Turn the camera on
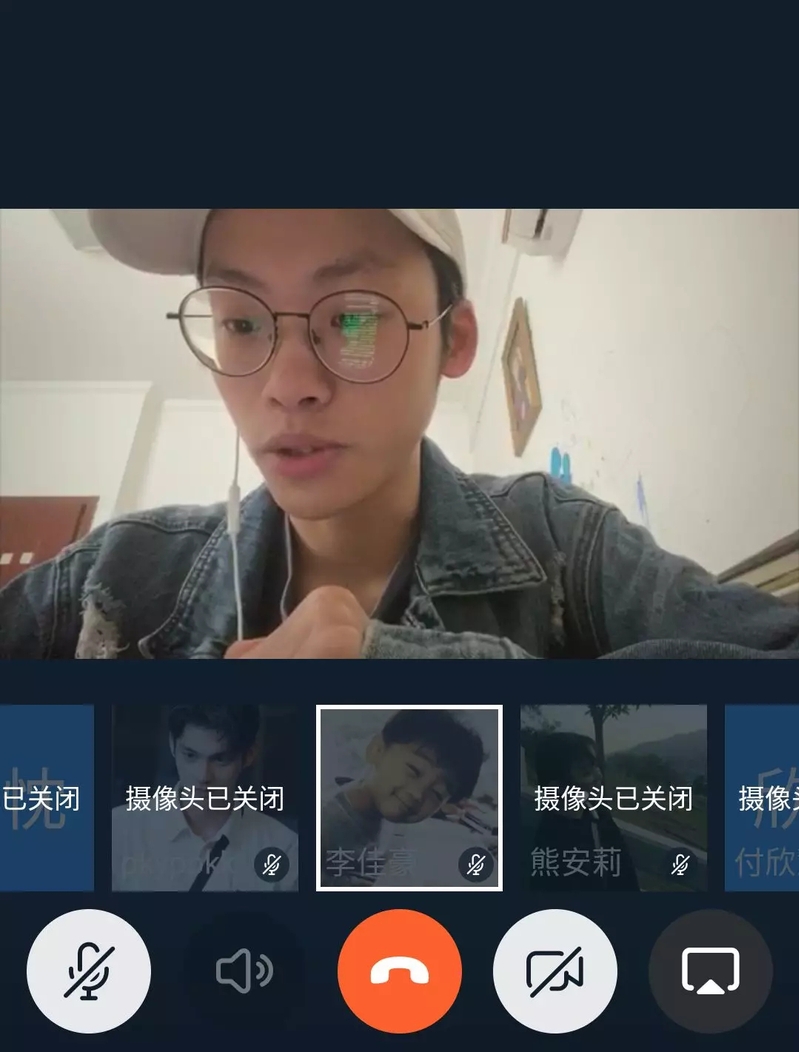 555,971
